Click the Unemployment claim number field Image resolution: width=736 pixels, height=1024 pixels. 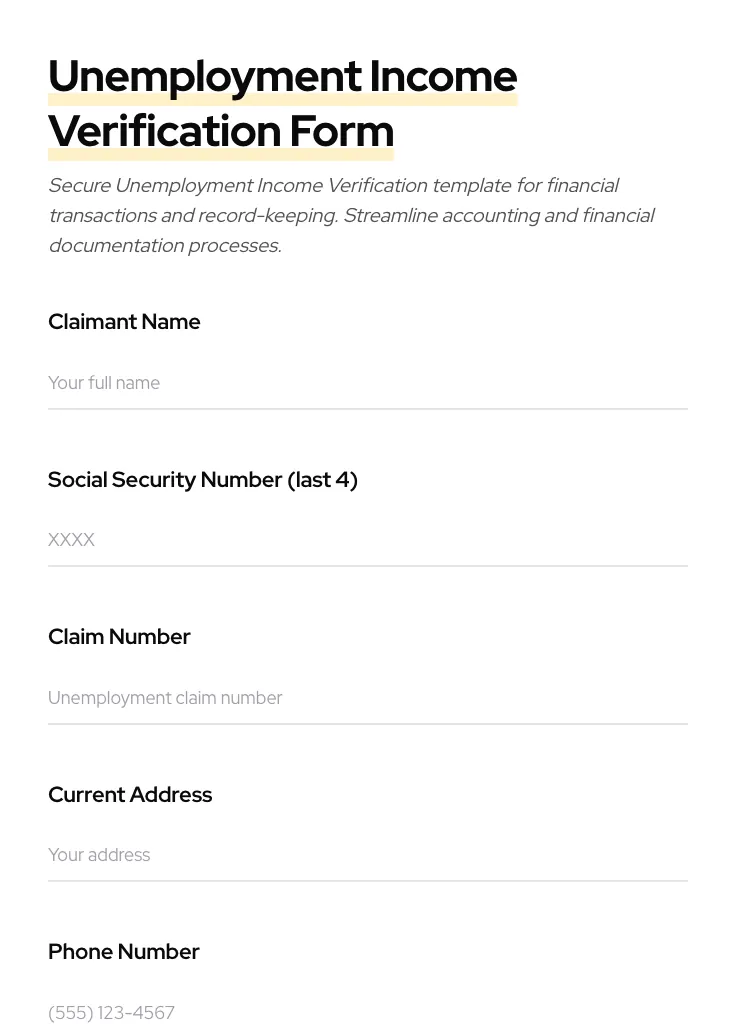pos(368,698)
